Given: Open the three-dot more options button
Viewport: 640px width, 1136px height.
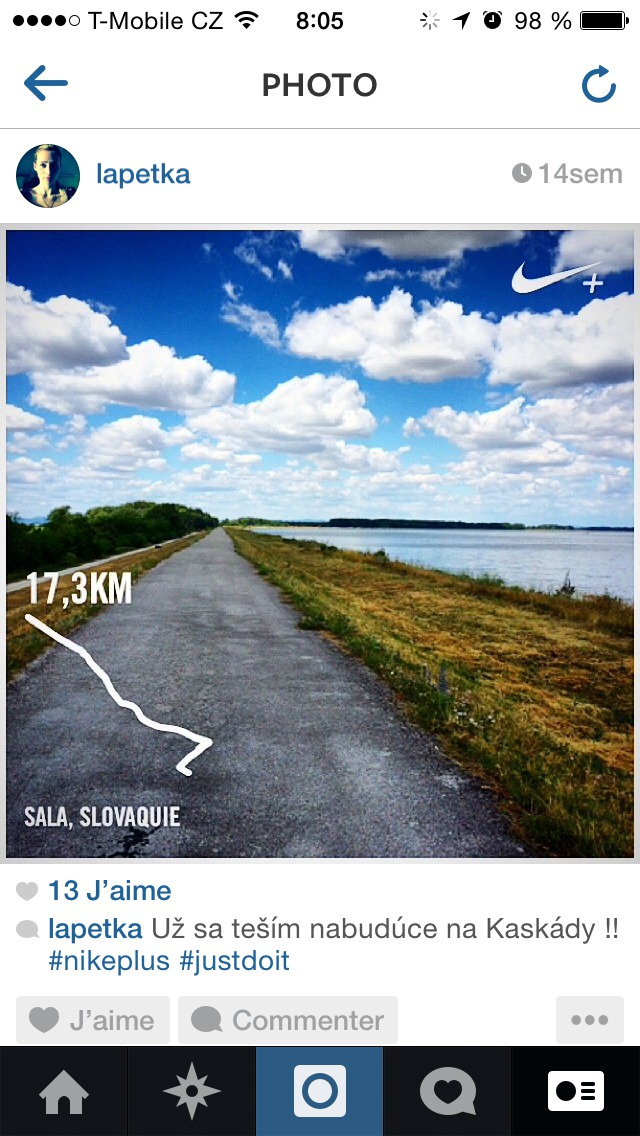Looking at the screenshot, I should click(589, 1020).
